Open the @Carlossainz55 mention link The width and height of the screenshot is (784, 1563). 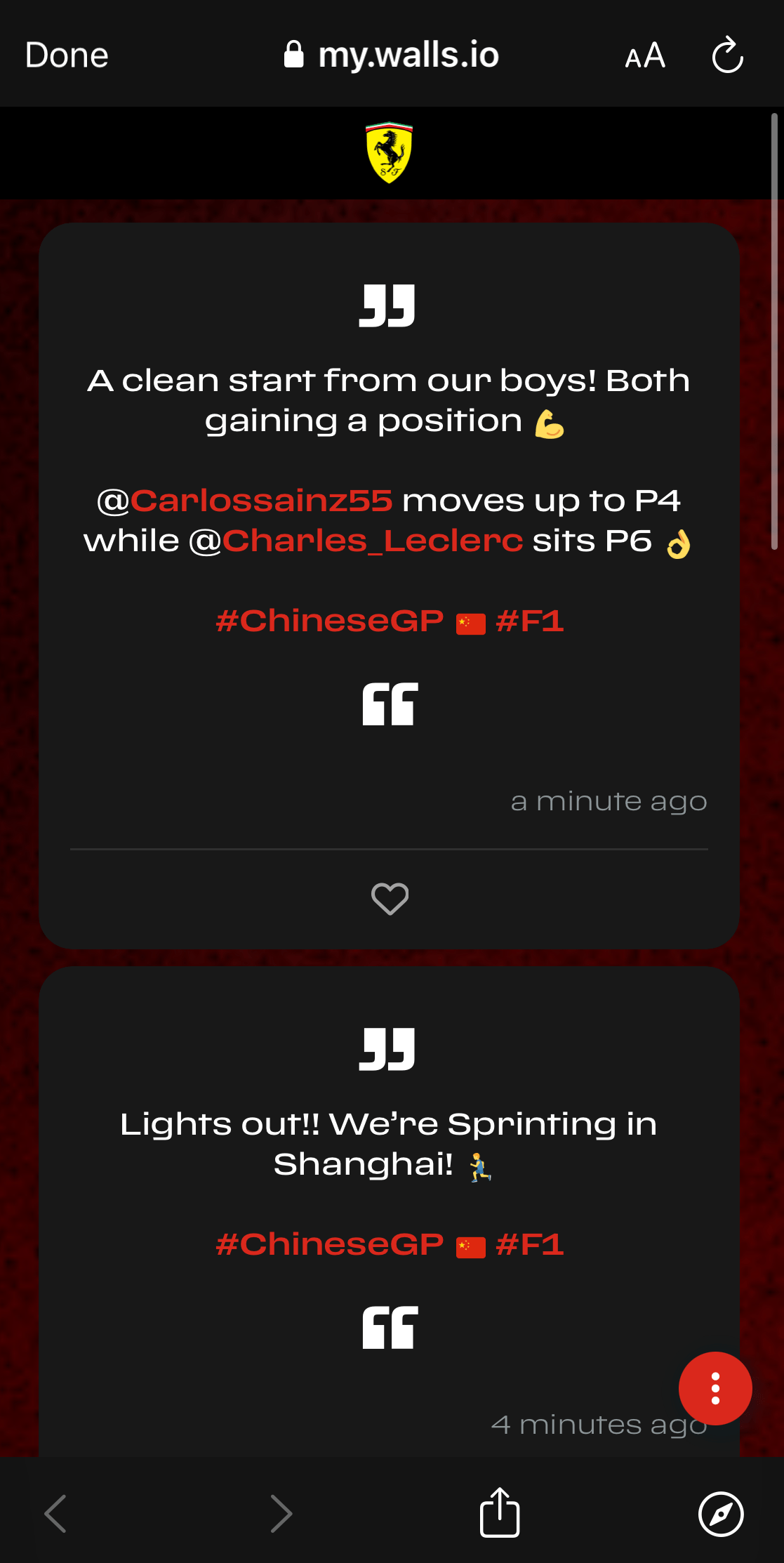[261, 501]
